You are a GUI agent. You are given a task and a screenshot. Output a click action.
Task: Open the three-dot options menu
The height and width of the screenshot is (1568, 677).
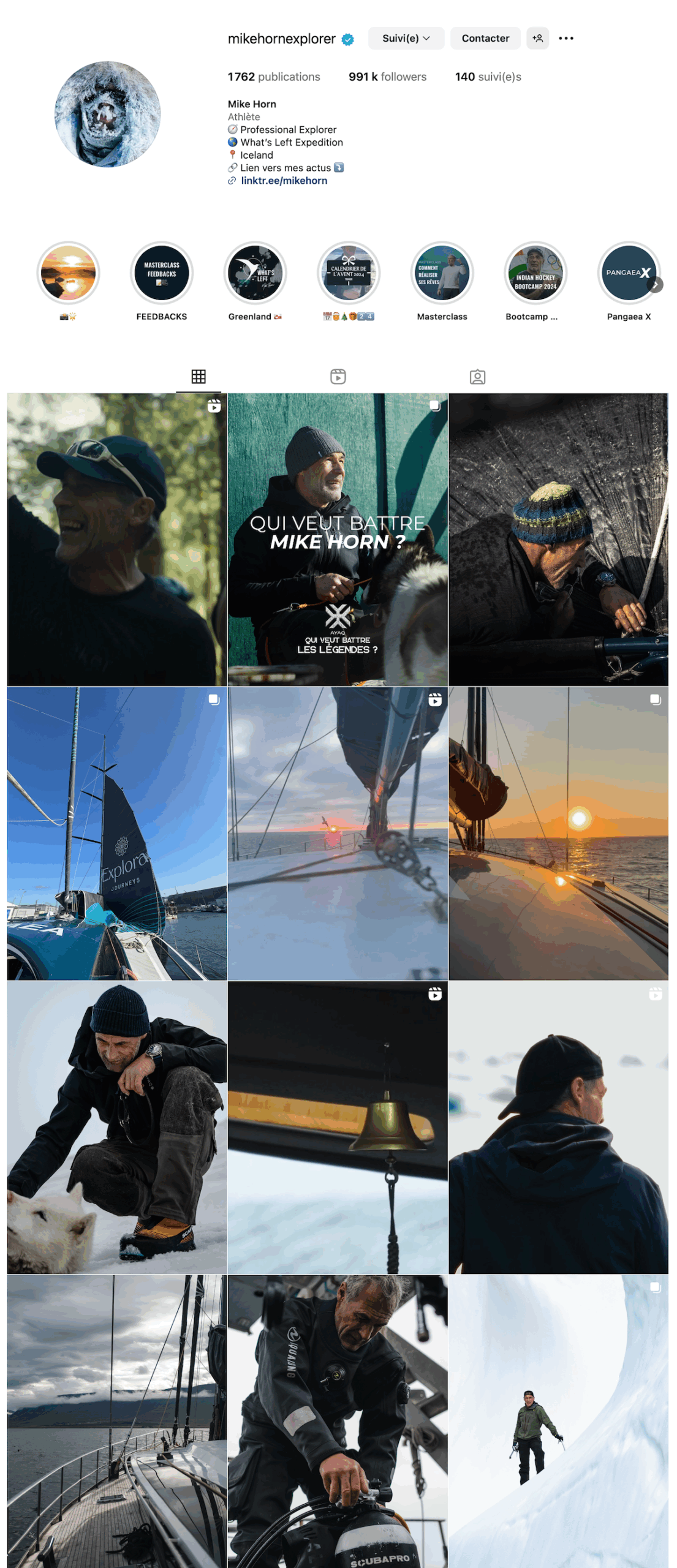pyautogui.click(x=565, y=38)
